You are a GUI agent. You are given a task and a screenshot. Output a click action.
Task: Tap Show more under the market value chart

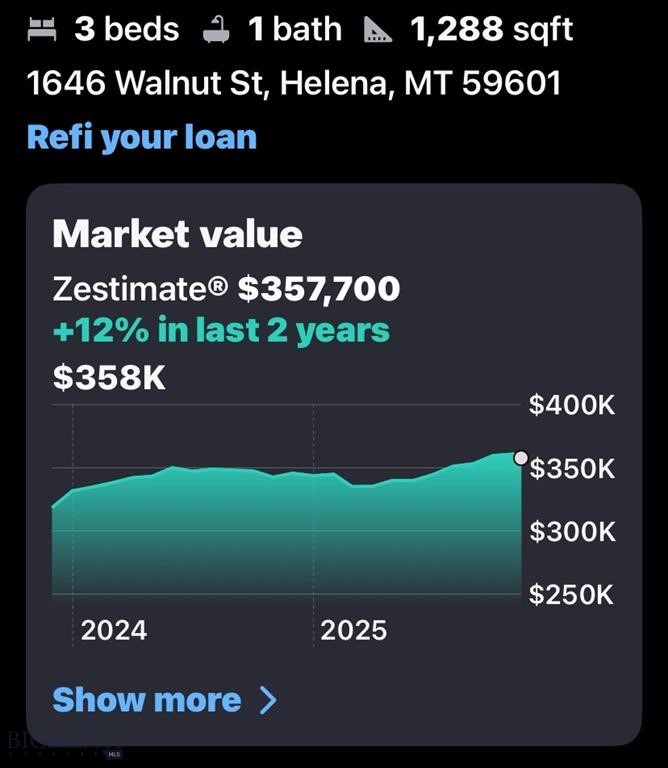(164, 700)
